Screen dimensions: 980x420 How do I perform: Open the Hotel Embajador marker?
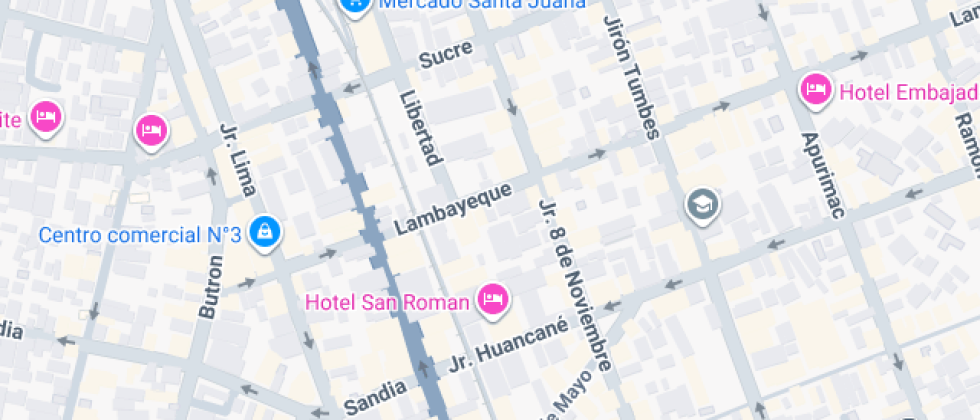click(x=816, y=91)
